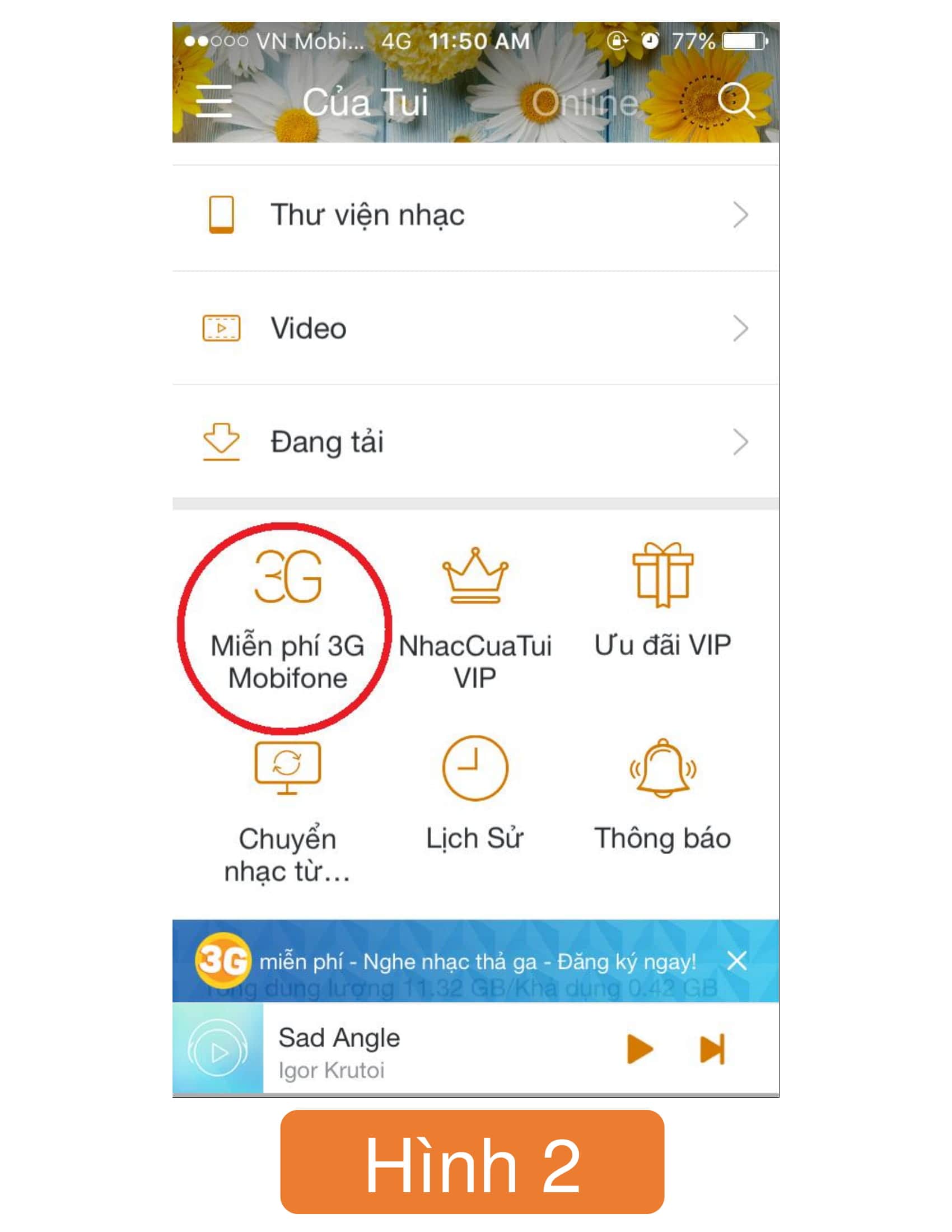Dismiss the 3G promo banner
The width and height of the screenshot is (952, 1232).
click(x=736, y=961)
